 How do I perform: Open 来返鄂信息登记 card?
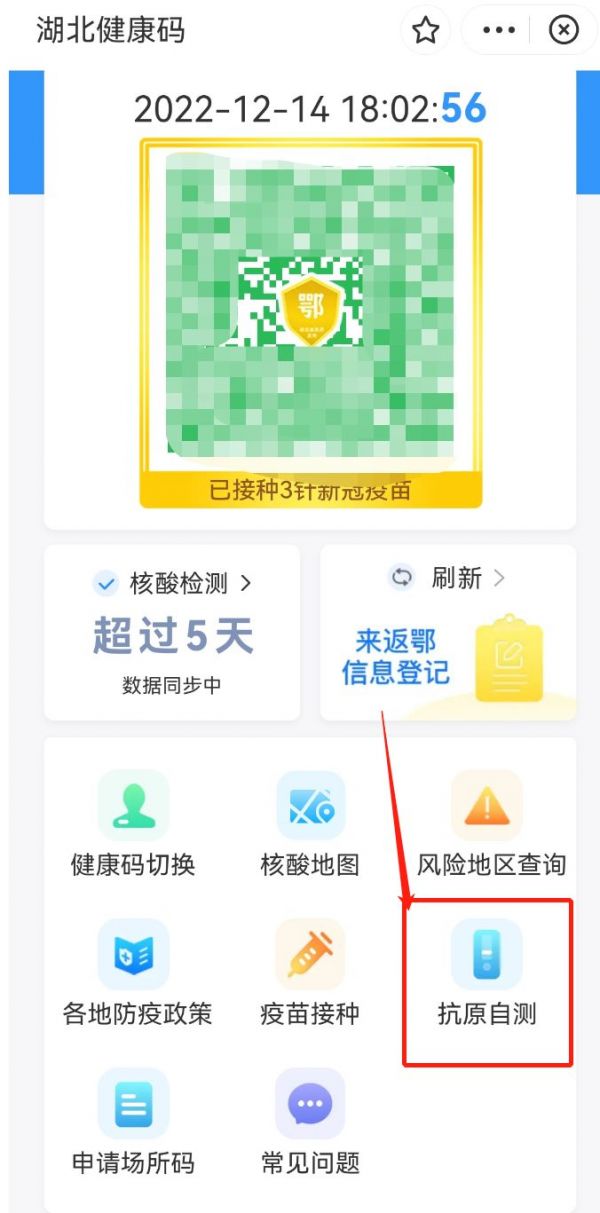pos(447,657)
